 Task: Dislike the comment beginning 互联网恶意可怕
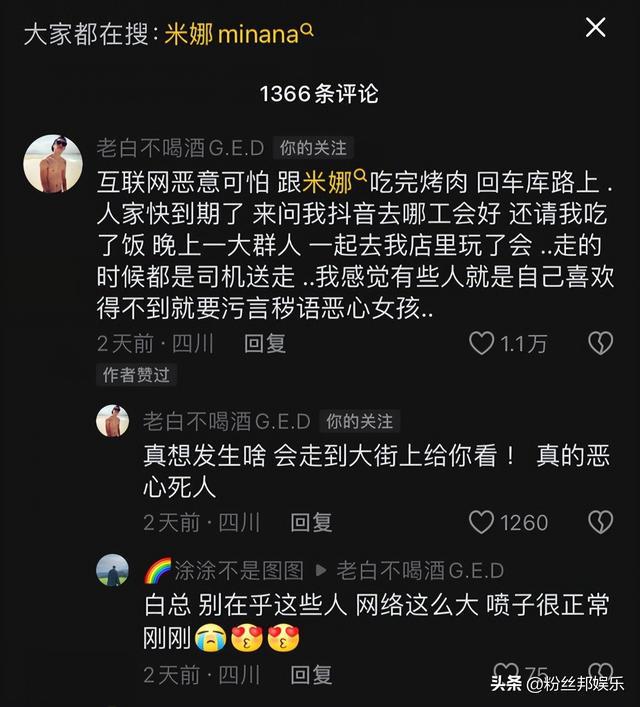tap(599, 343)
